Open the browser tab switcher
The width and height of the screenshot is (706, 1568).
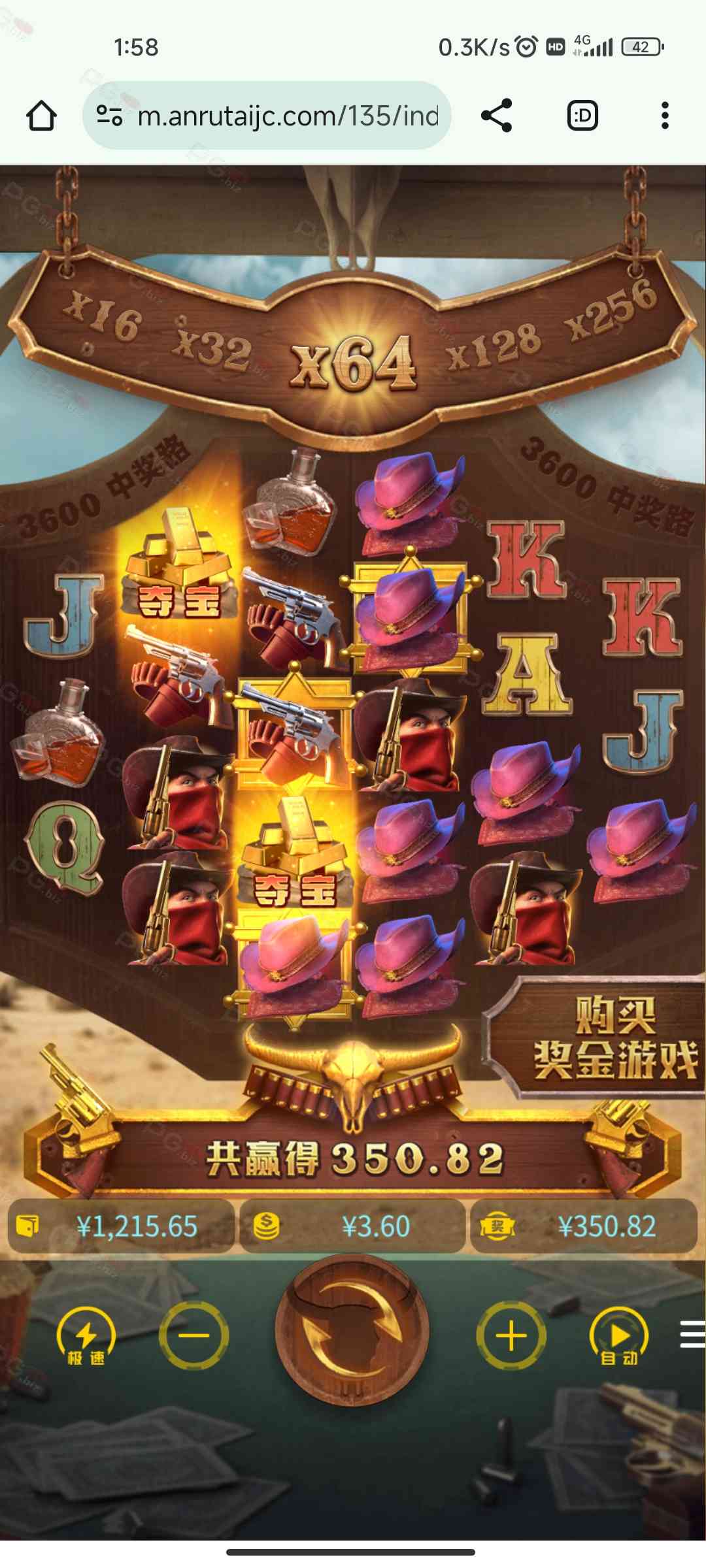pyautogui.click(x=582, y=116)
